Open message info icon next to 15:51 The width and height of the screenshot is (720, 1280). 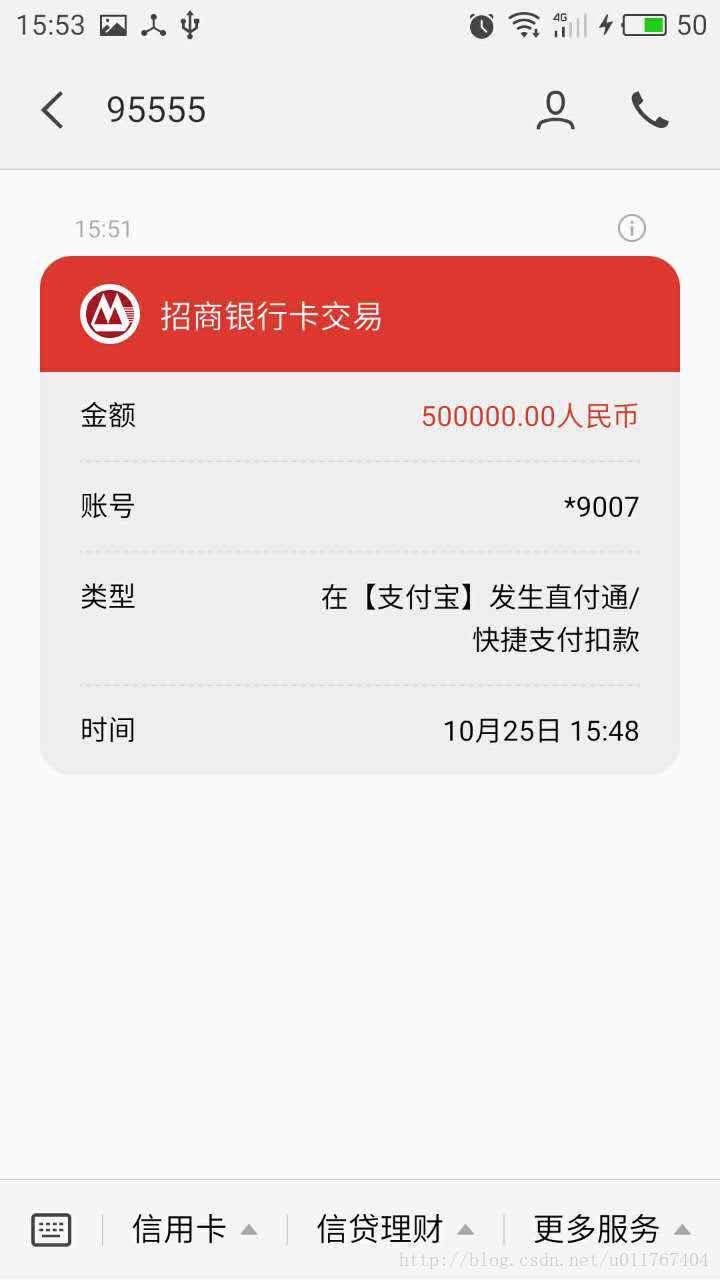tap(632, 228)
